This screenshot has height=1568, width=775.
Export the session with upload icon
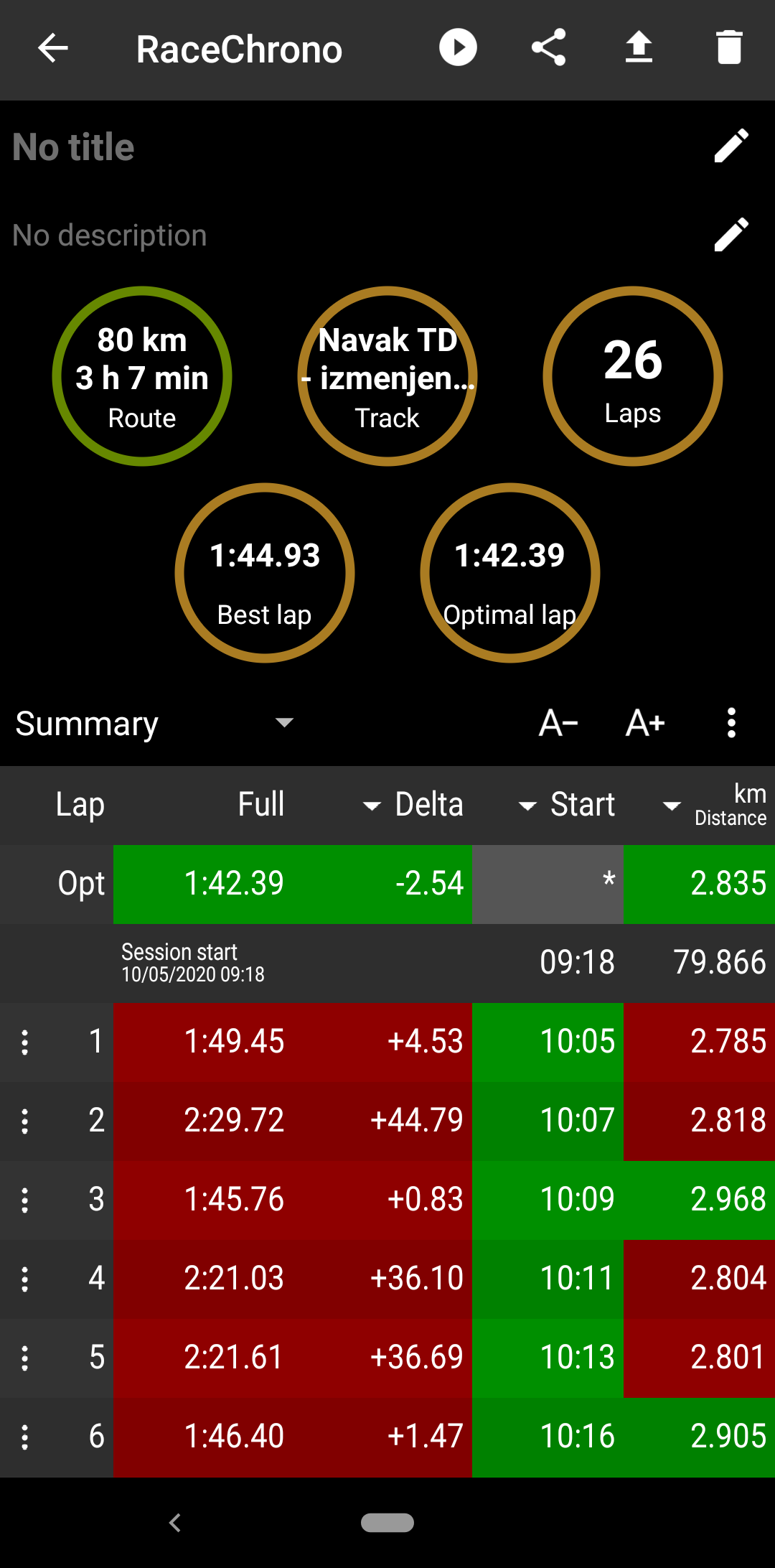tap(639, 48)
